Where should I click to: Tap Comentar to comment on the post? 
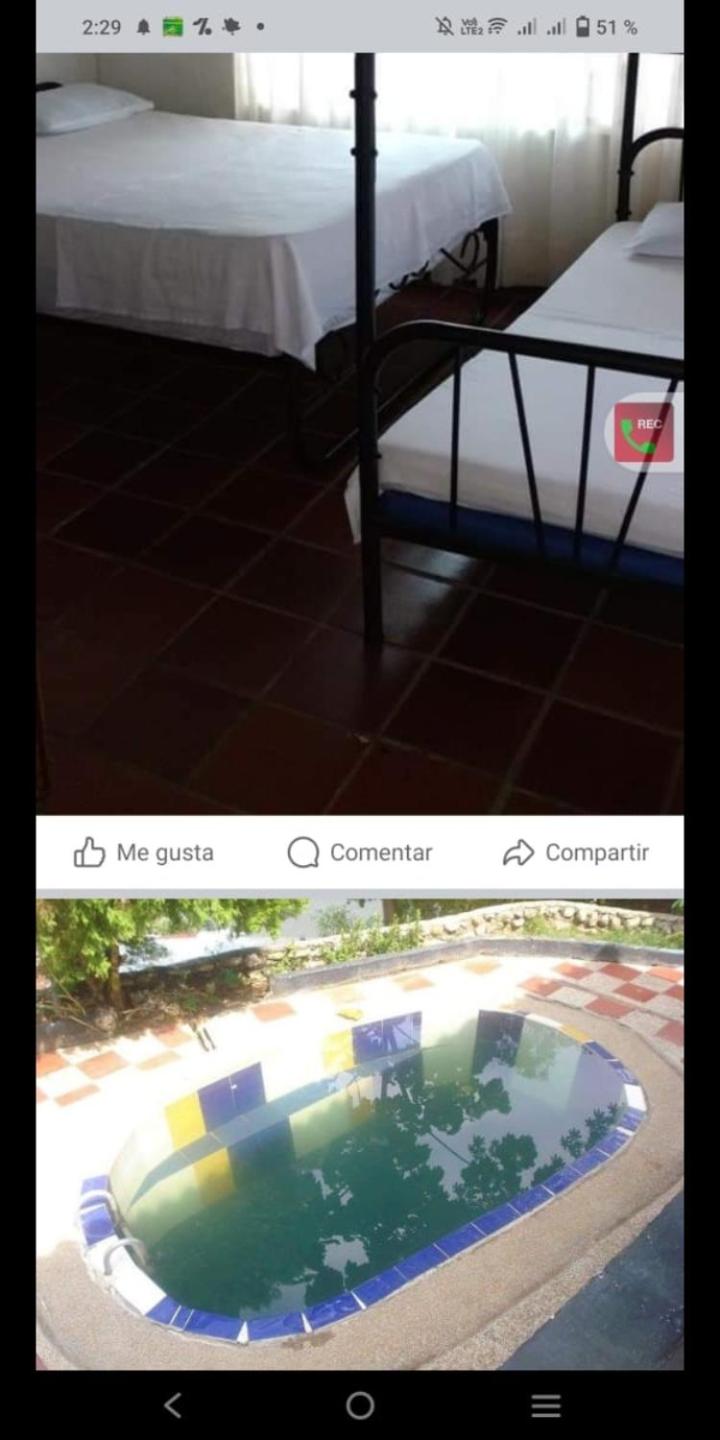tap(360, 853)
